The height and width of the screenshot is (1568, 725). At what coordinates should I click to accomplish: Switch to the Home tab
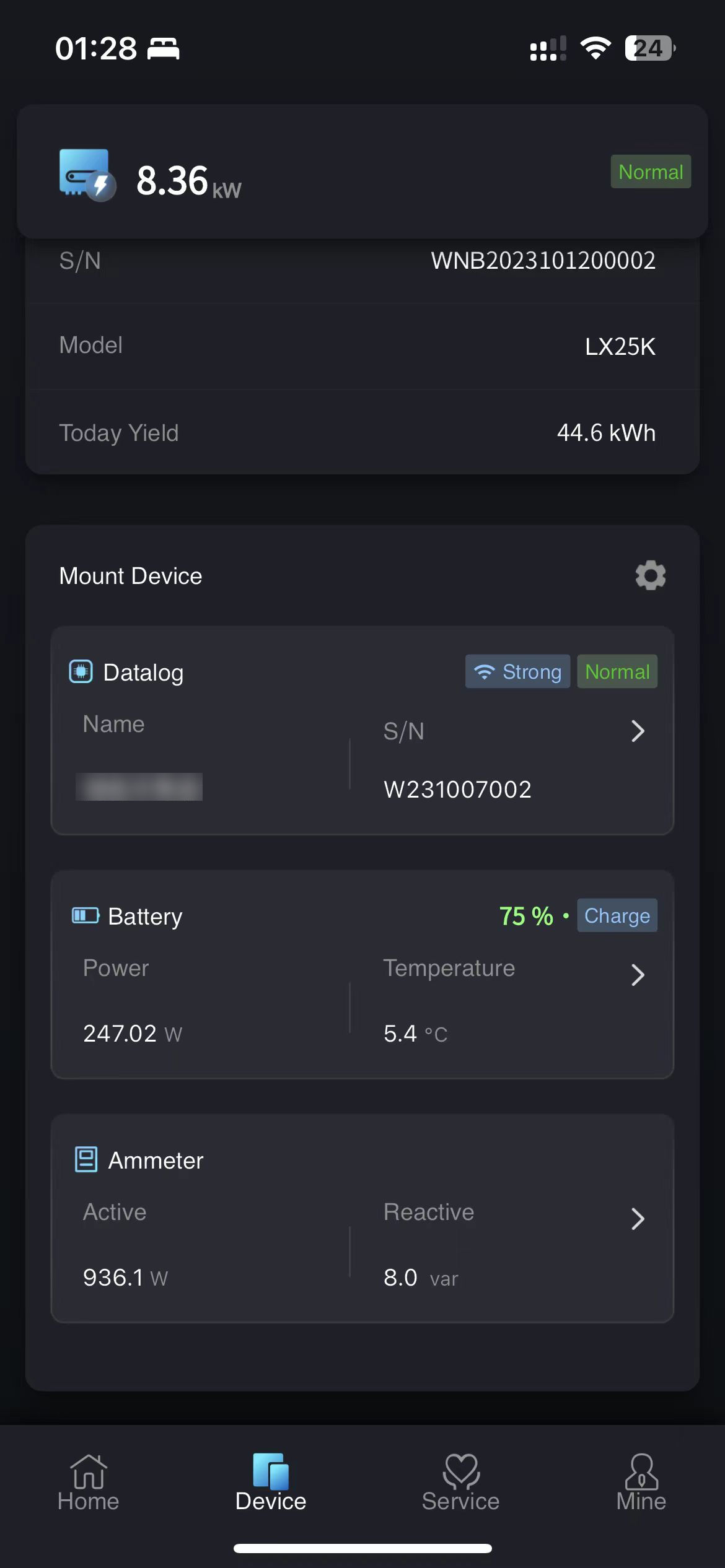(x=88, y=1483)
